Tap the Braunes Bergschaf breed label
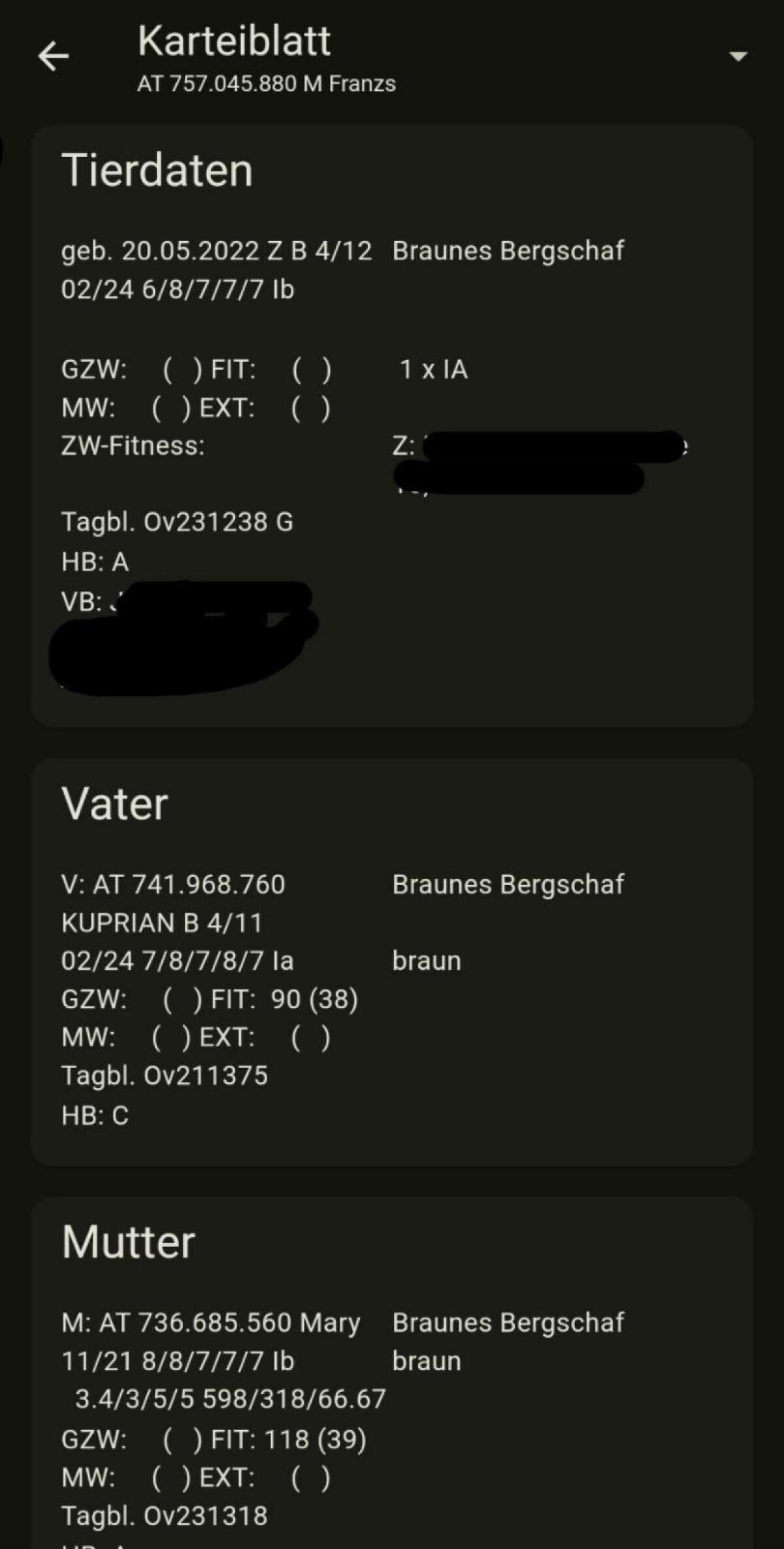784x1549 pixels. tap(510, 252)
